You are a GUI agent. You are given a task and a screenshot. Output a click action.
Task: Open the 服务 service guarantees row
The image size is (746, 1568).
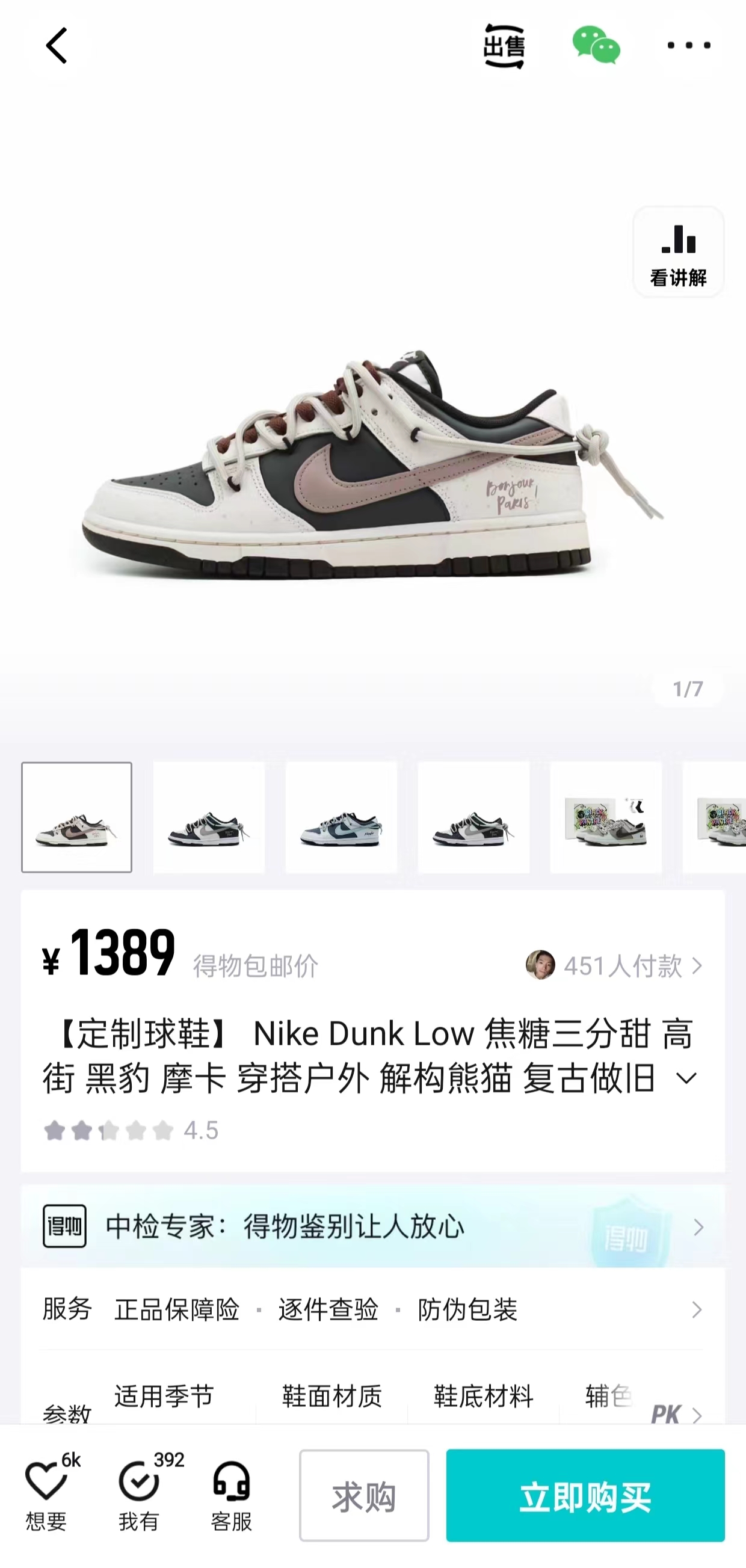click(x=372, y=1309)
